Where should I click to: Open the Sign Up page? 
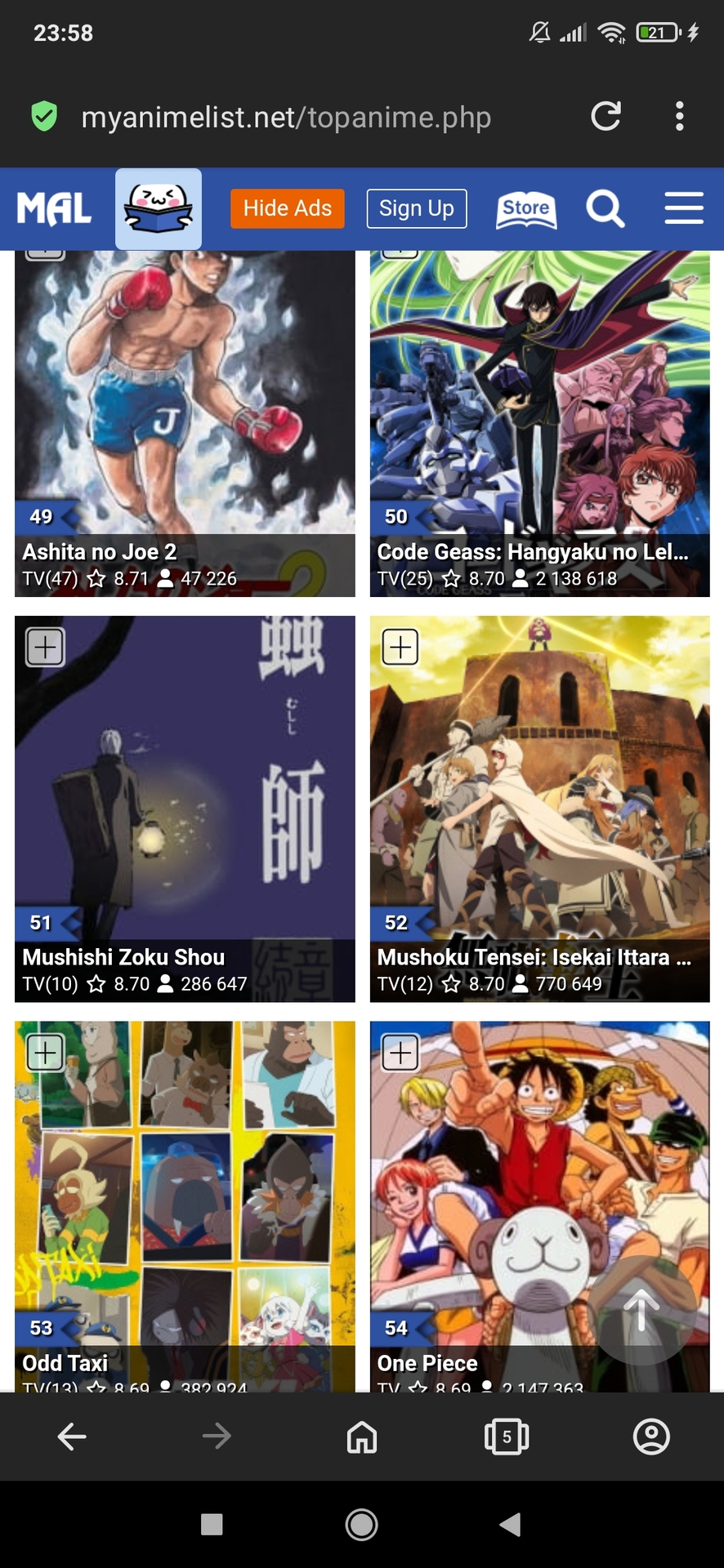click(x=416, y=209)
